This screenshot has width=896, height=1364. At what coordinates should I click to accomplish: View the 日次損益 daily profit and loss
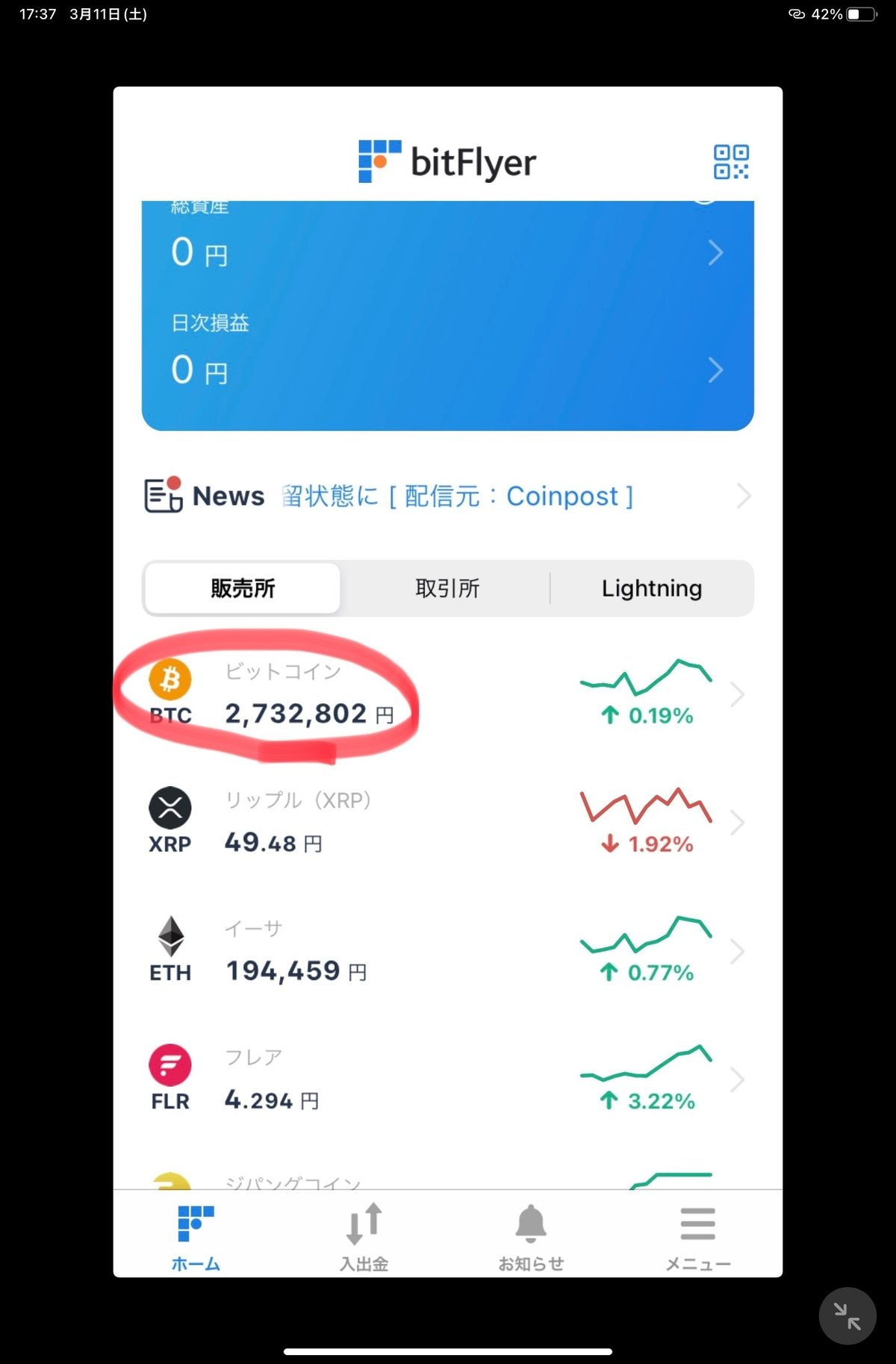pyautogui.click(x=447, y=369)
